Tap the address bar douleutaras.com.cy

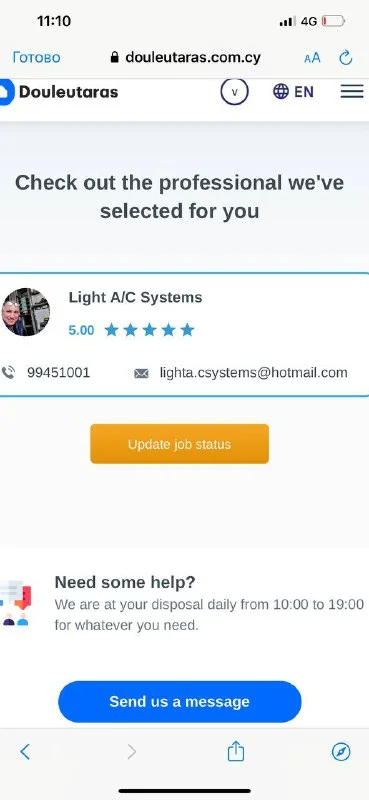click(x=186, y=57)
